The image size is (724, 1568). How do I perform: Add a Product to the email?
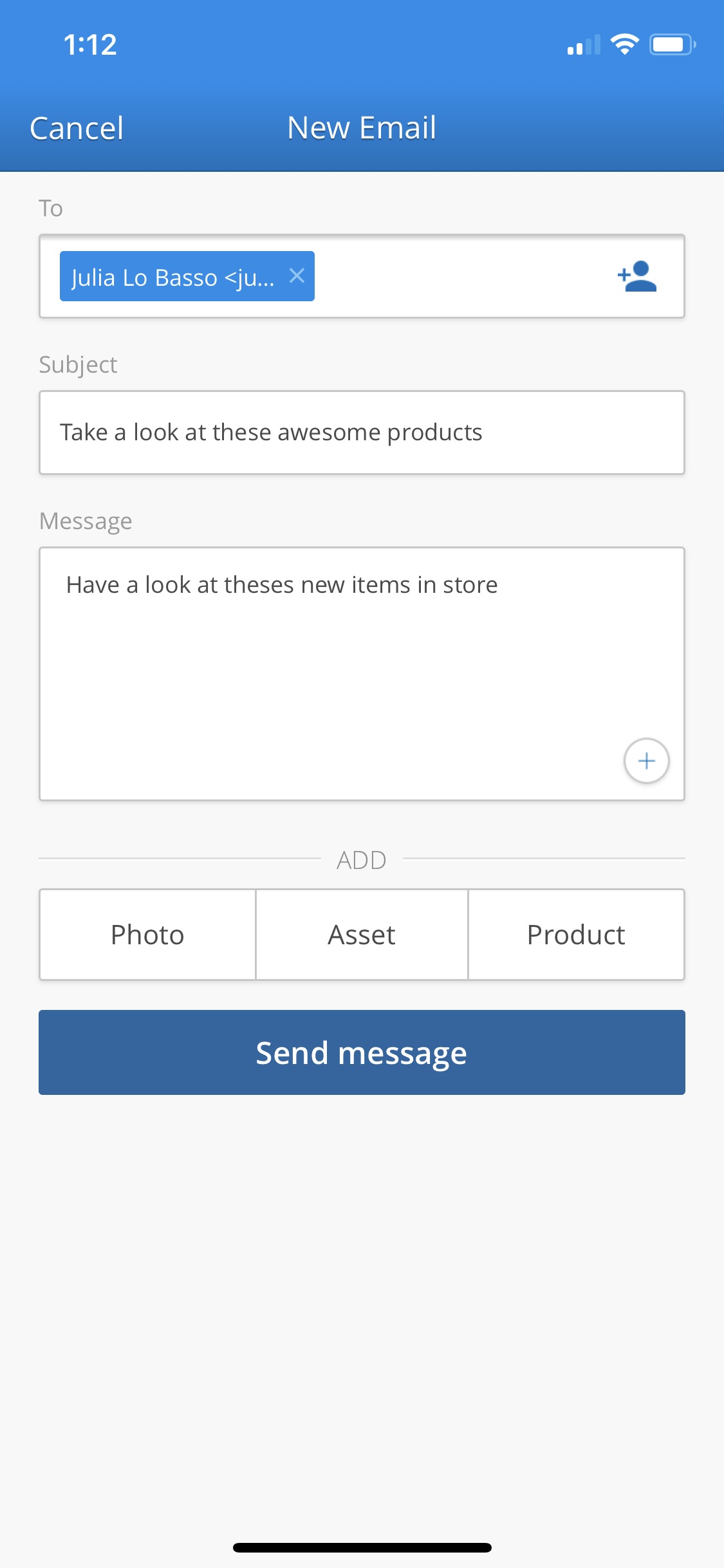pos(576,935)
